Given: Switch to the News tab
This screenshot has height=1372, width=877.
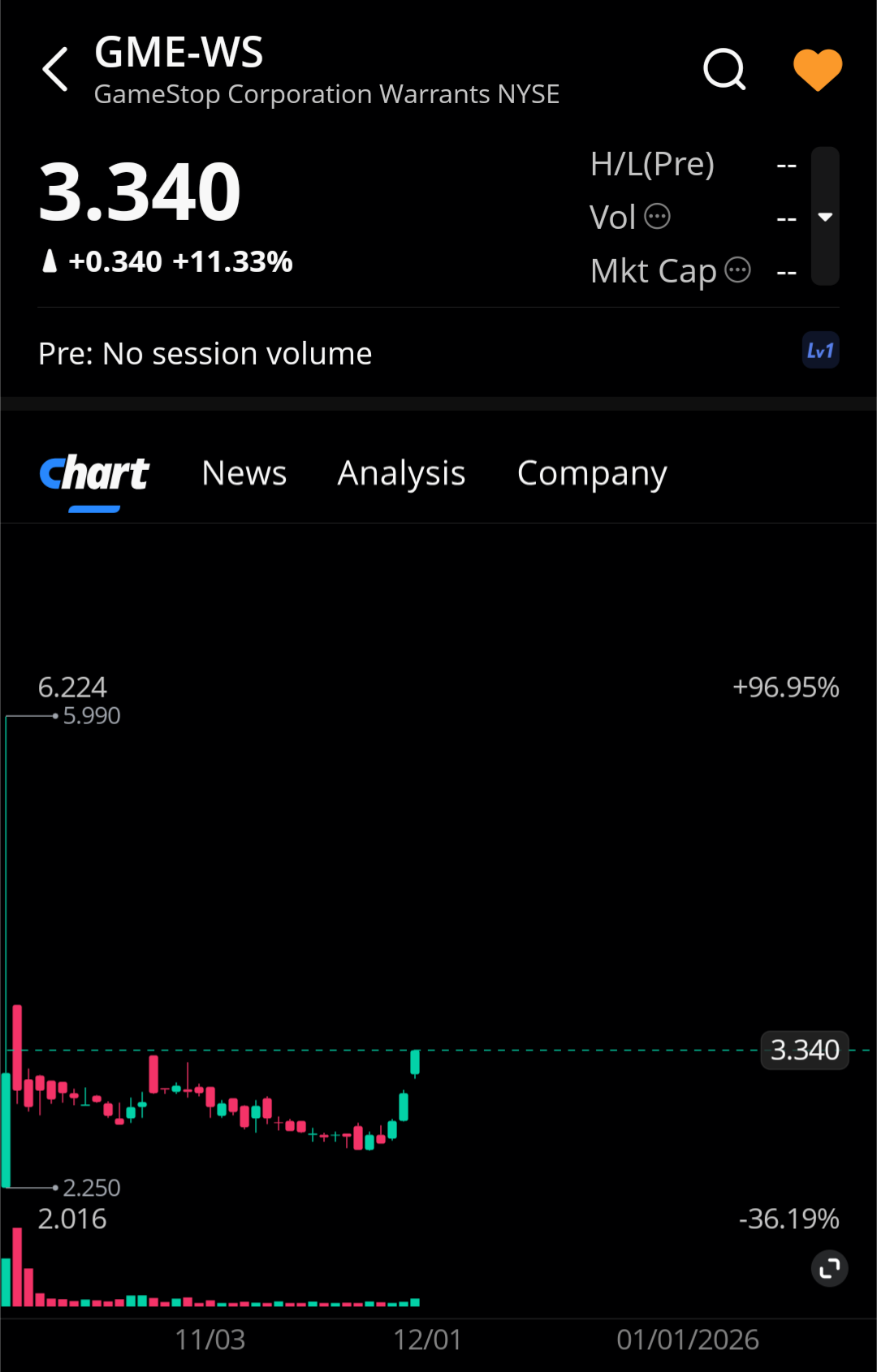Looking at the screenshot, I should [244, 473].
